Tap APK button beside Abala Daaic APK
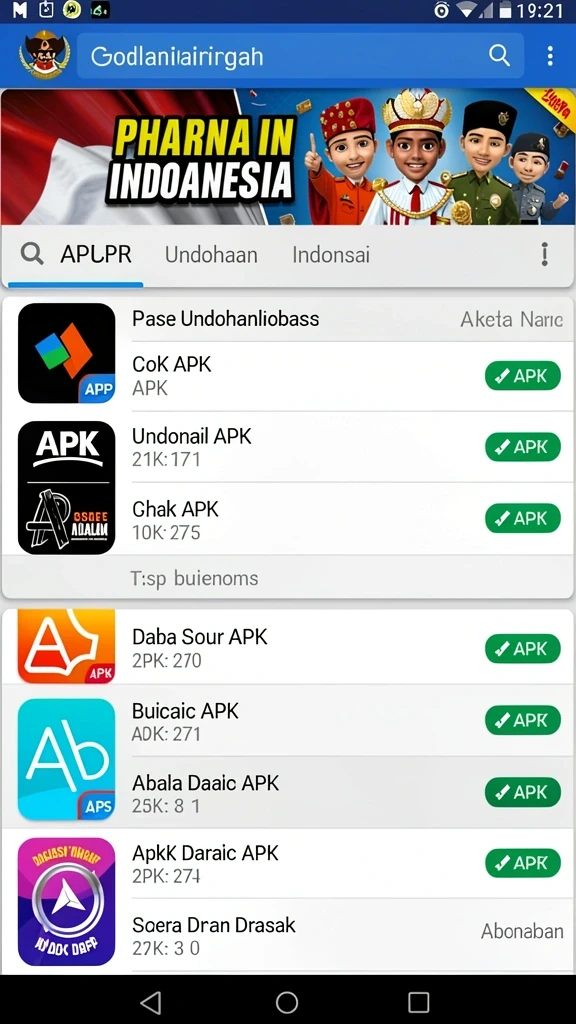The height and width of the screenshot is (1024, 576). click(522, 792)
